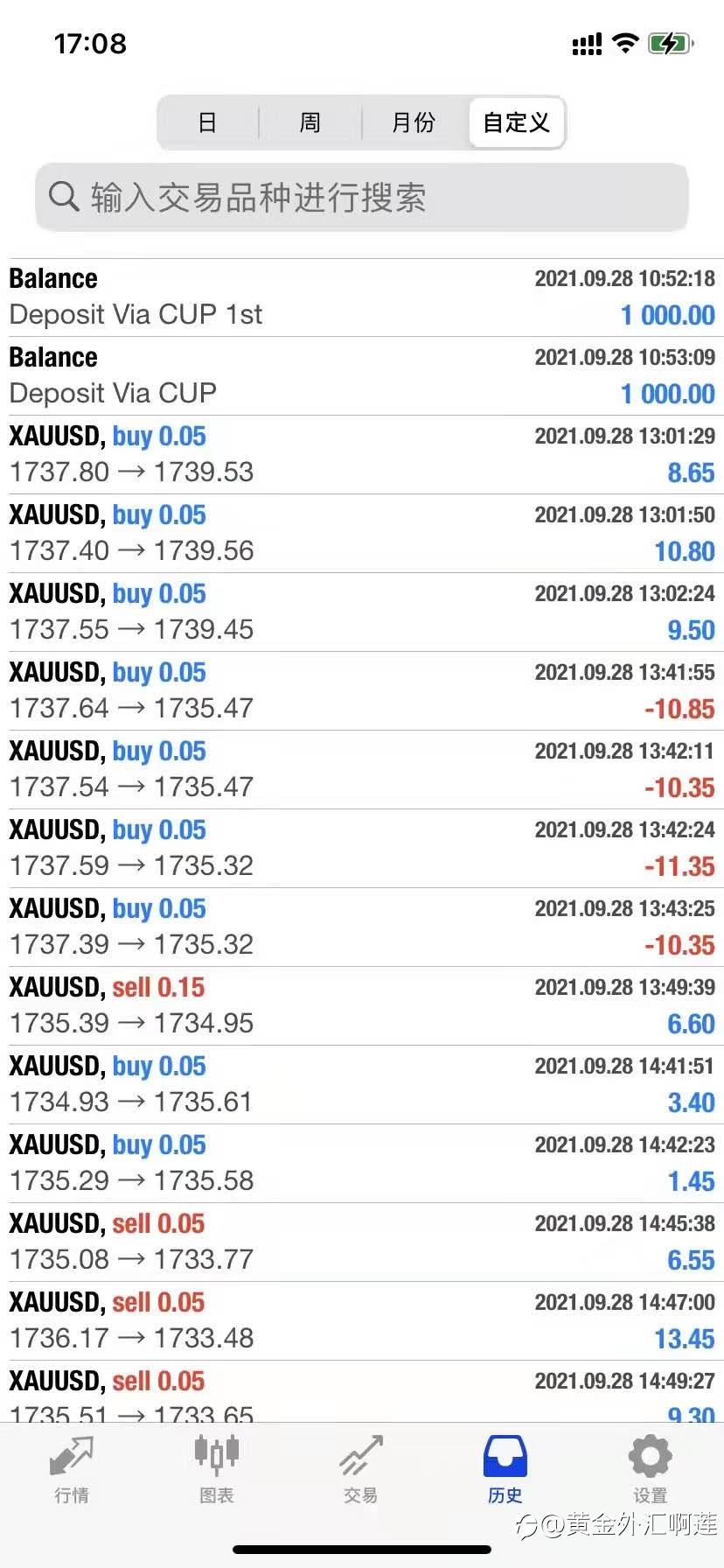The width and height of the screenshot is (724, 1568).
Task: Switch to the 月份 (month) period
Action: point(414,122)
